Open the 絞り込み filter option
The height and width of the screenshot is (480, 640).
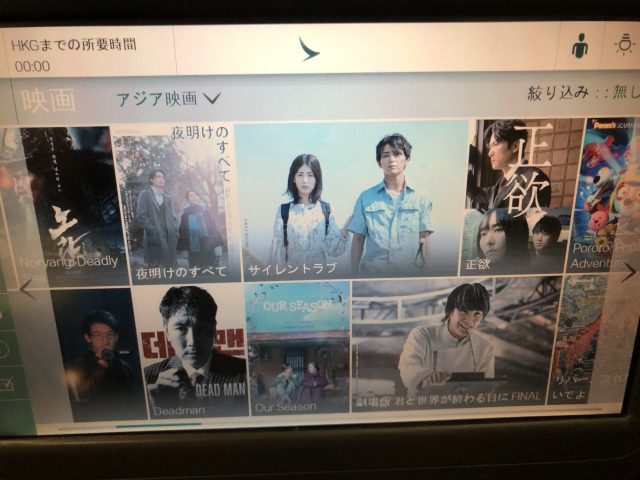coord(580,93)
